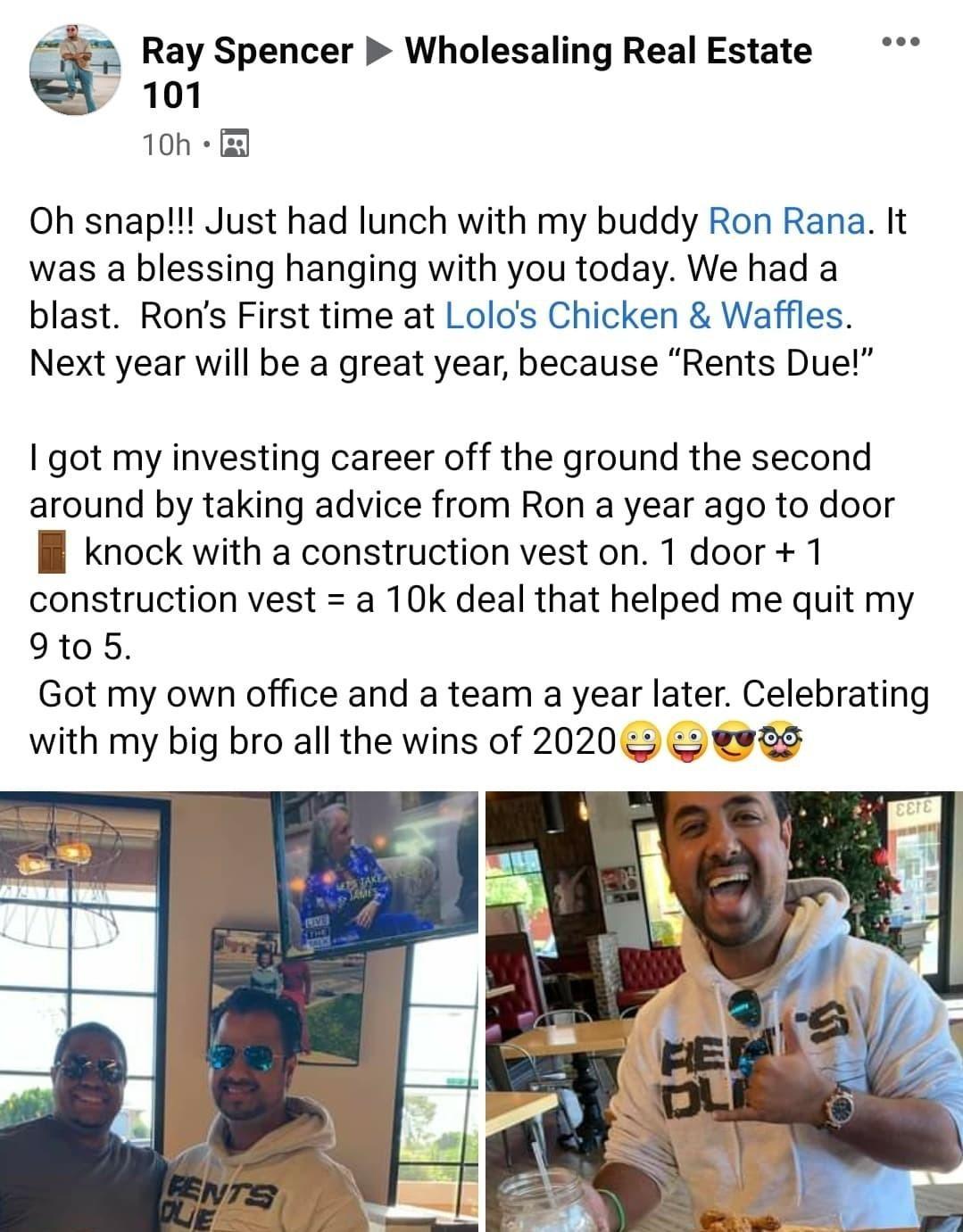
Task: Open Ray Spencer's profile from name
Action: click(247, 51)
